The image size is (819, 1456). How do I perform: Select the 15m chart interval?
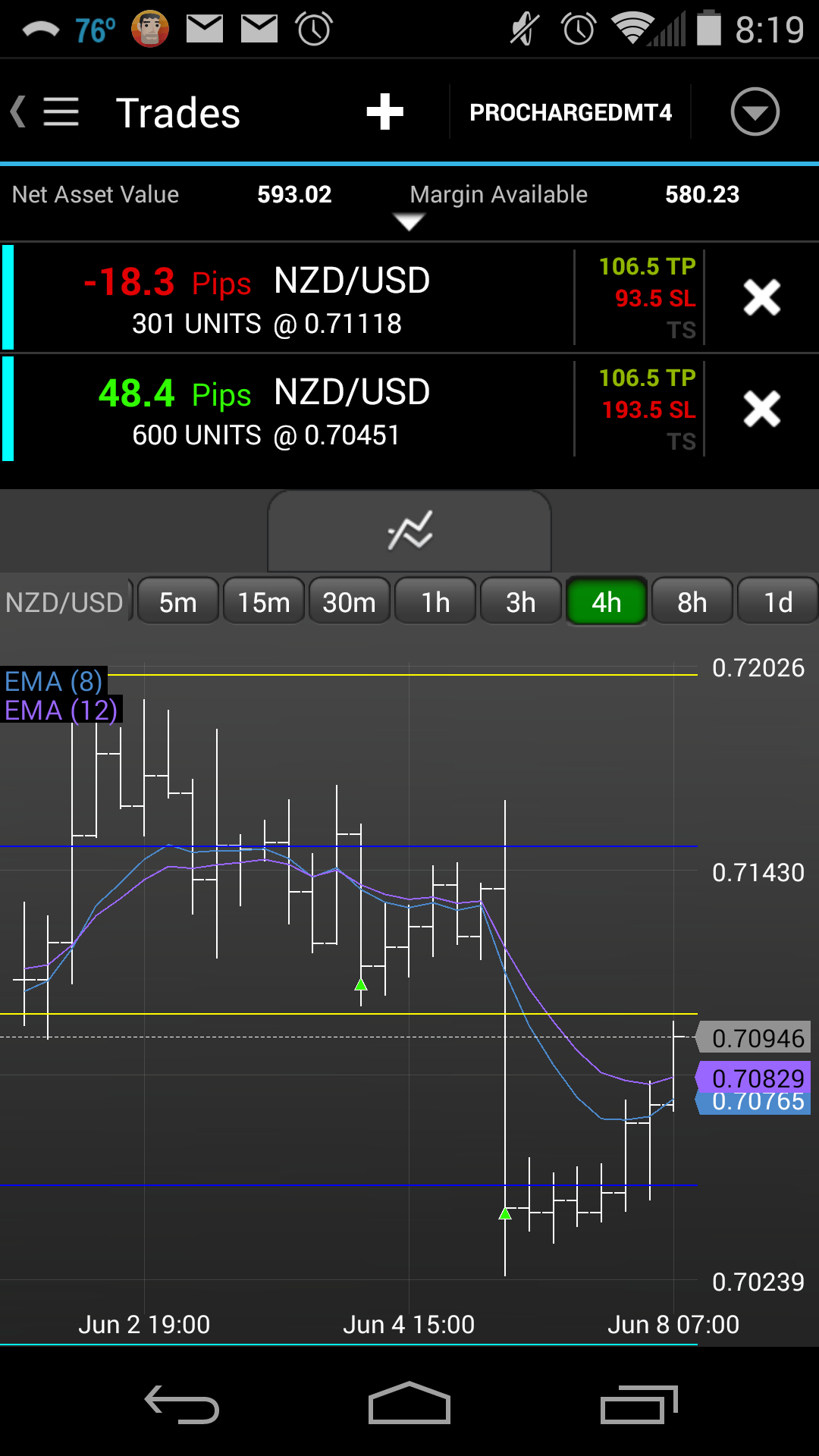[264, 602]
